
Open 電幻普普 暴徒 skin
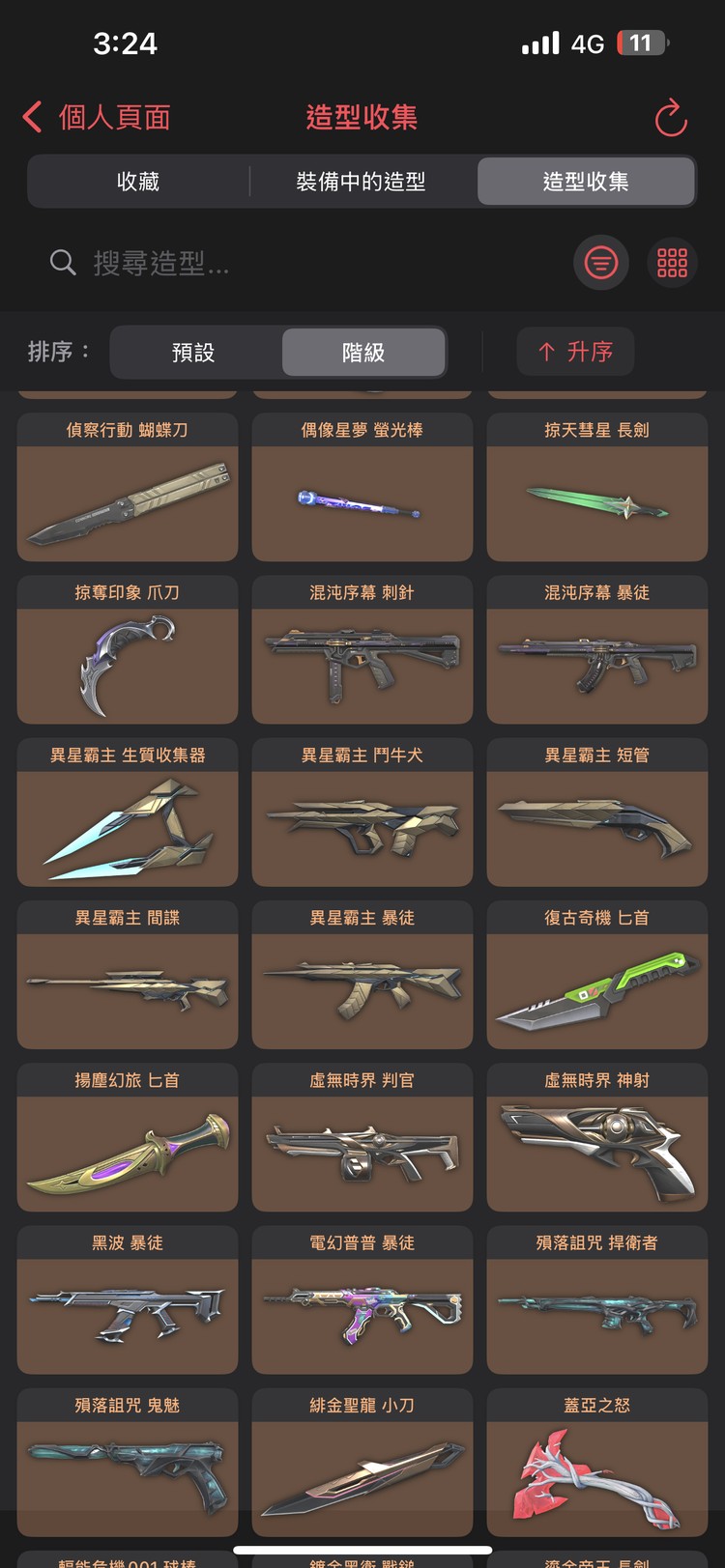(362, 1299)
